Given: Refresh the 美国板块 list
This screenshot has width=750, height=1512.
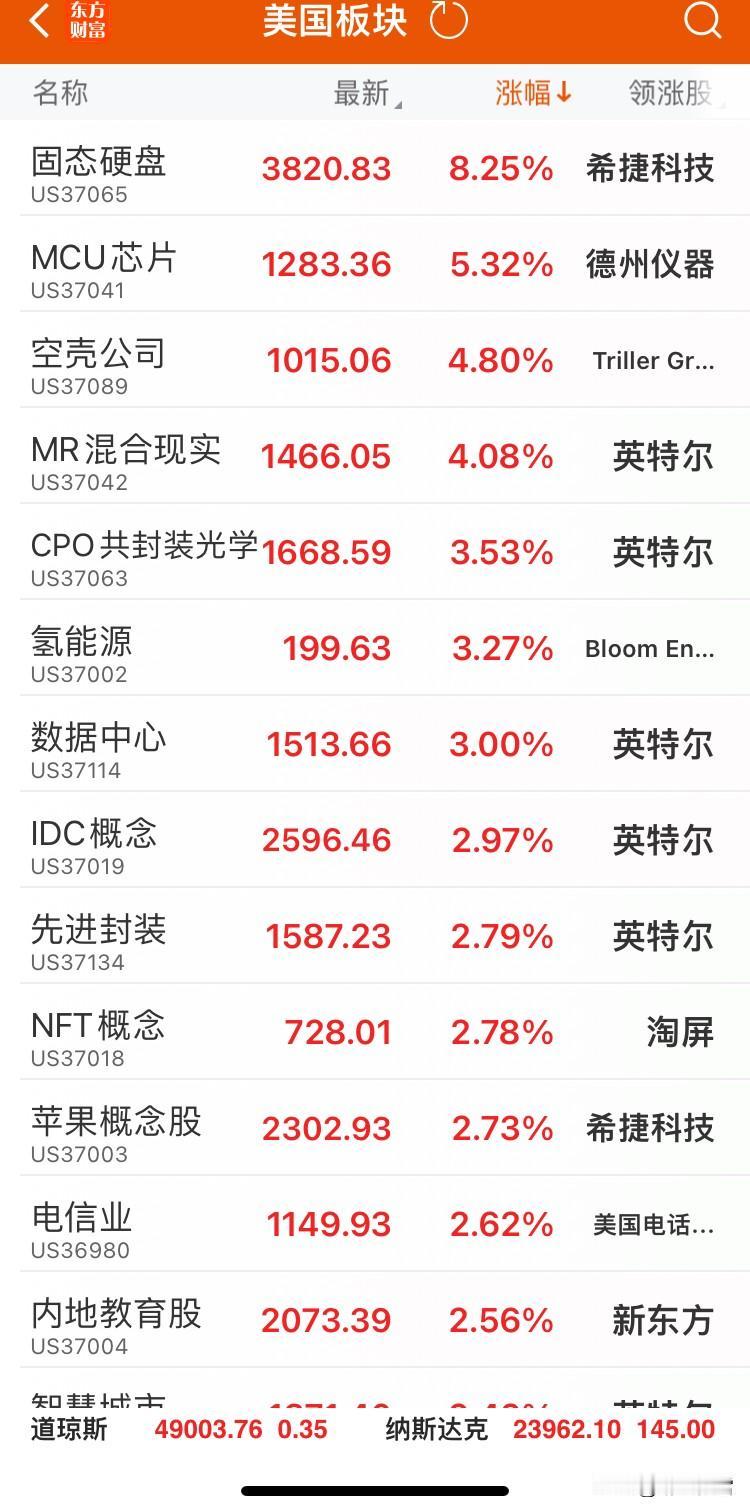Looking at the screenshot, I should (448, 21).
